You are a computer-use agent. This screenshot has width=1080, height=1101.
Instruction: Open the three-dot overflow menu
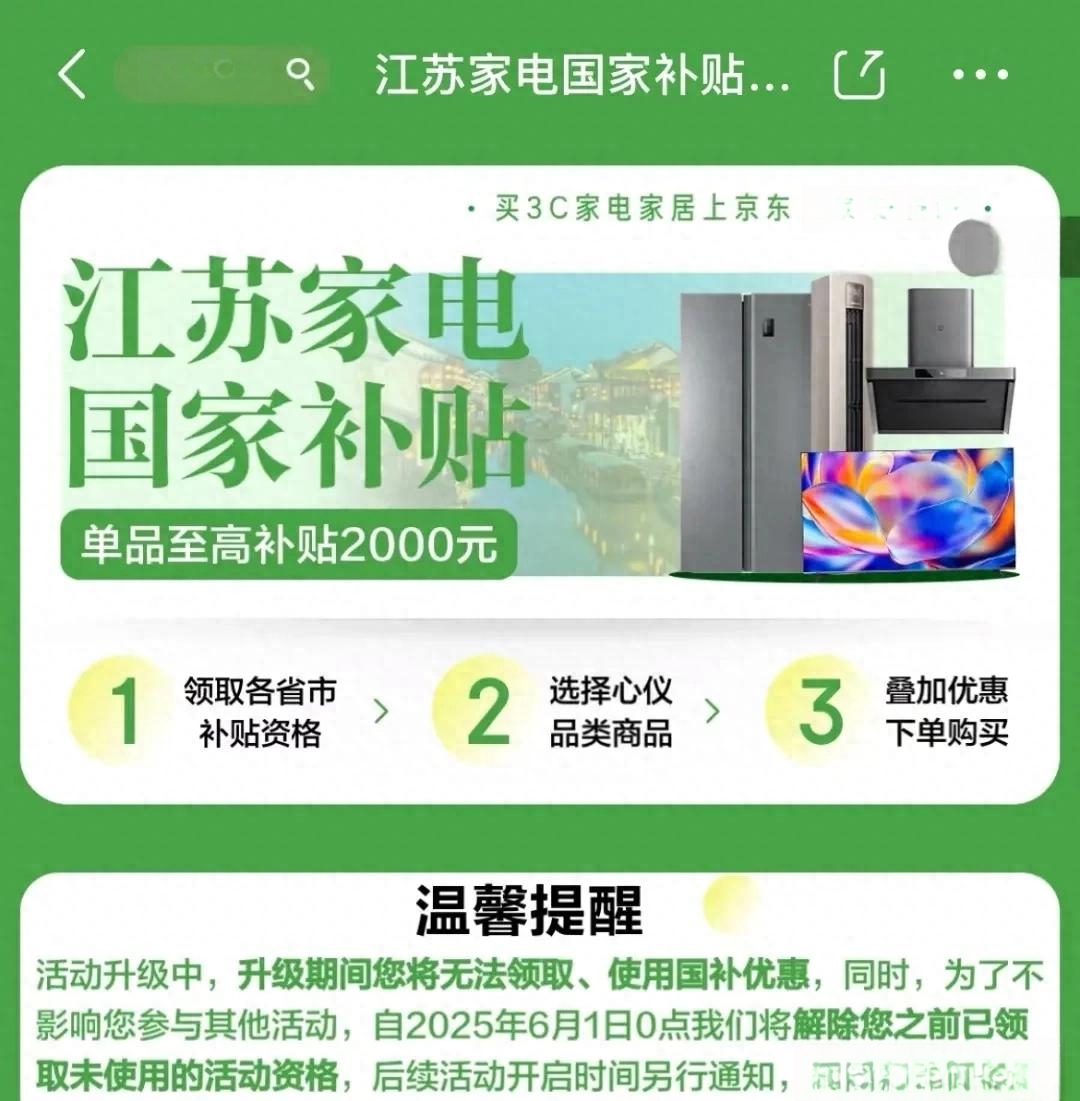coord(980,75)
